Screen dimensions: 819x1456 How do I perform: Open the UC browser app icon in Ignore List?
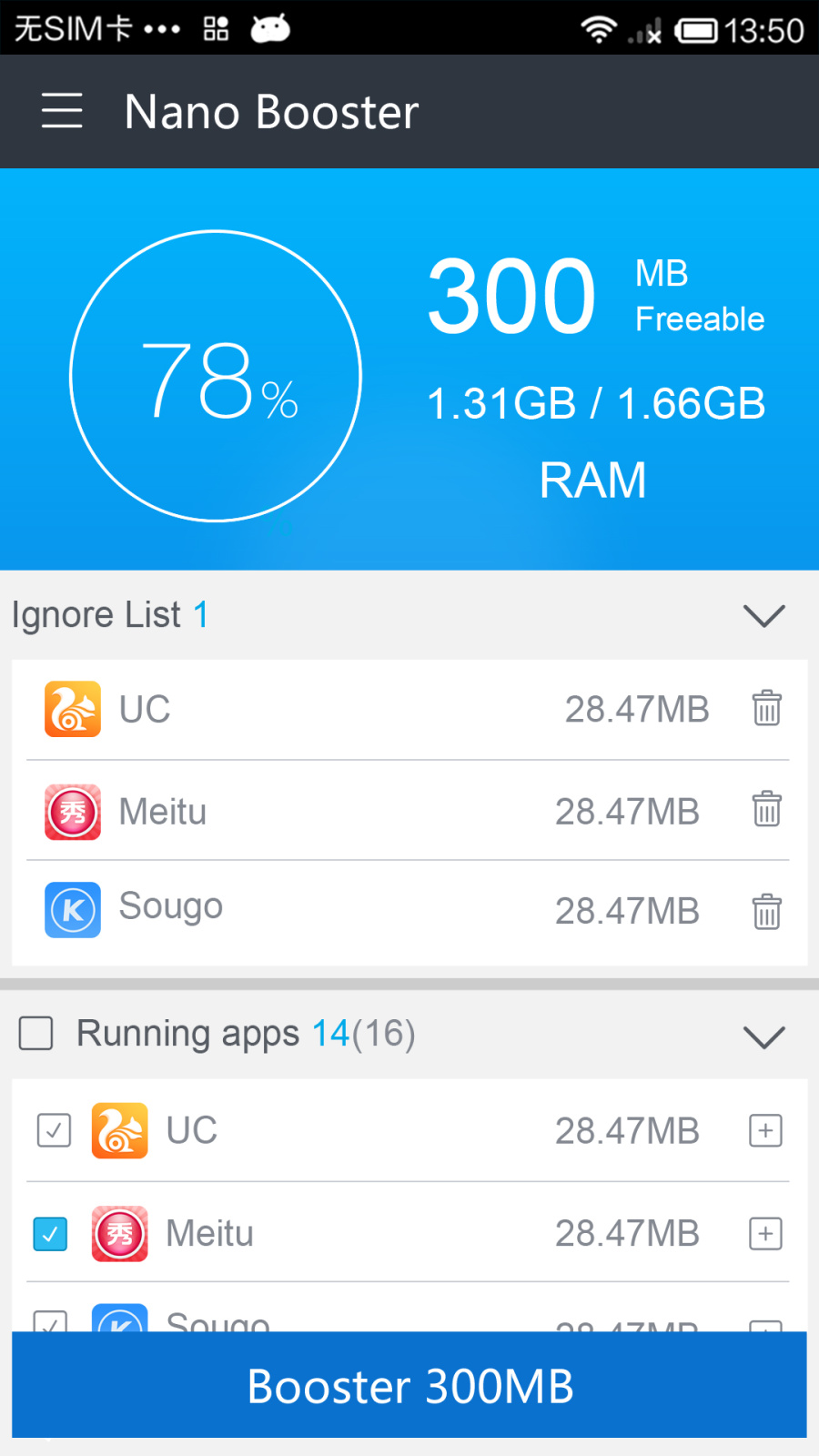click(x=73, y=709)
